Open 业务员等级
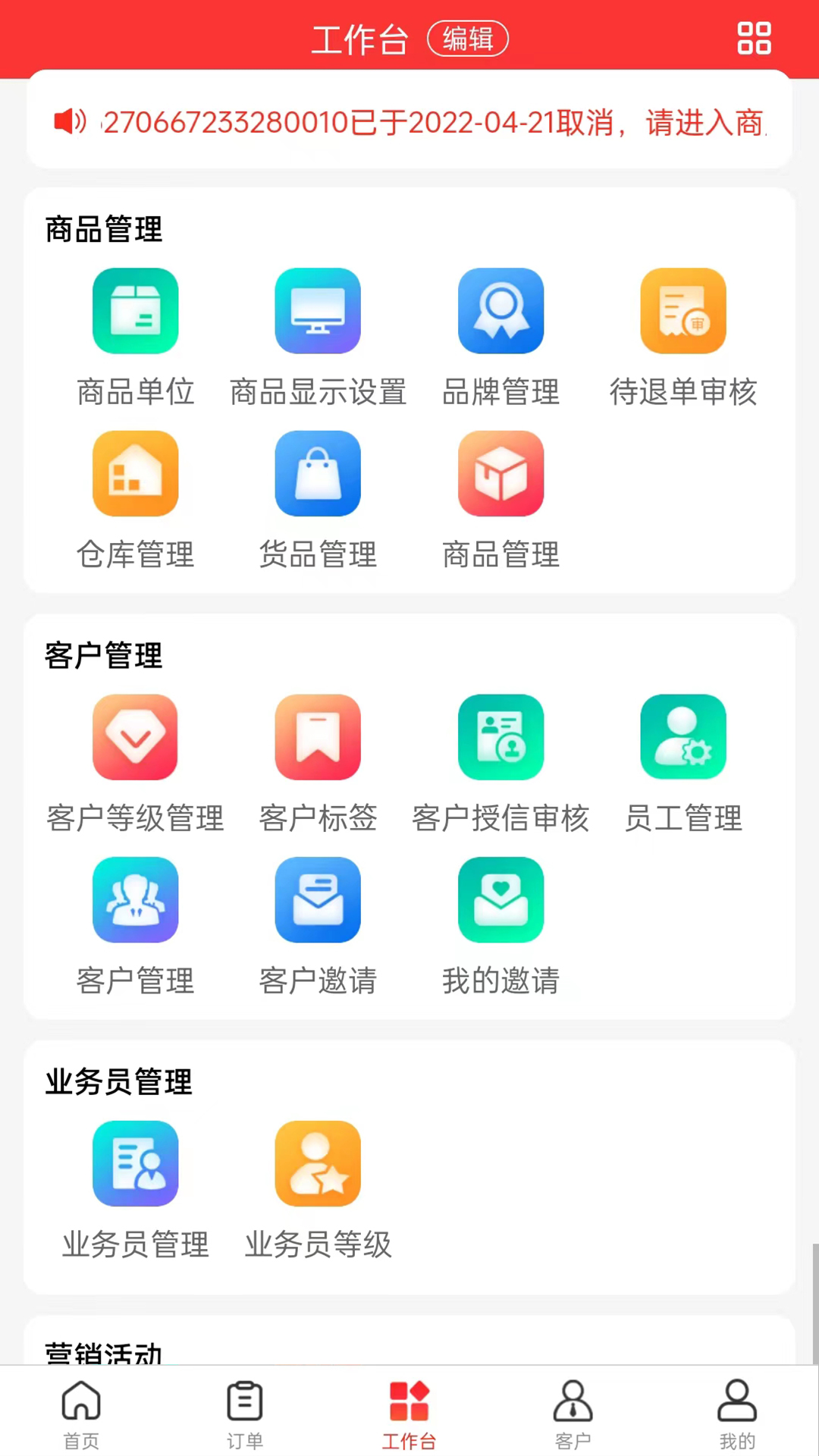Image resolution: width=819 pixels, height=1456 pixels. click(318, 1164)
